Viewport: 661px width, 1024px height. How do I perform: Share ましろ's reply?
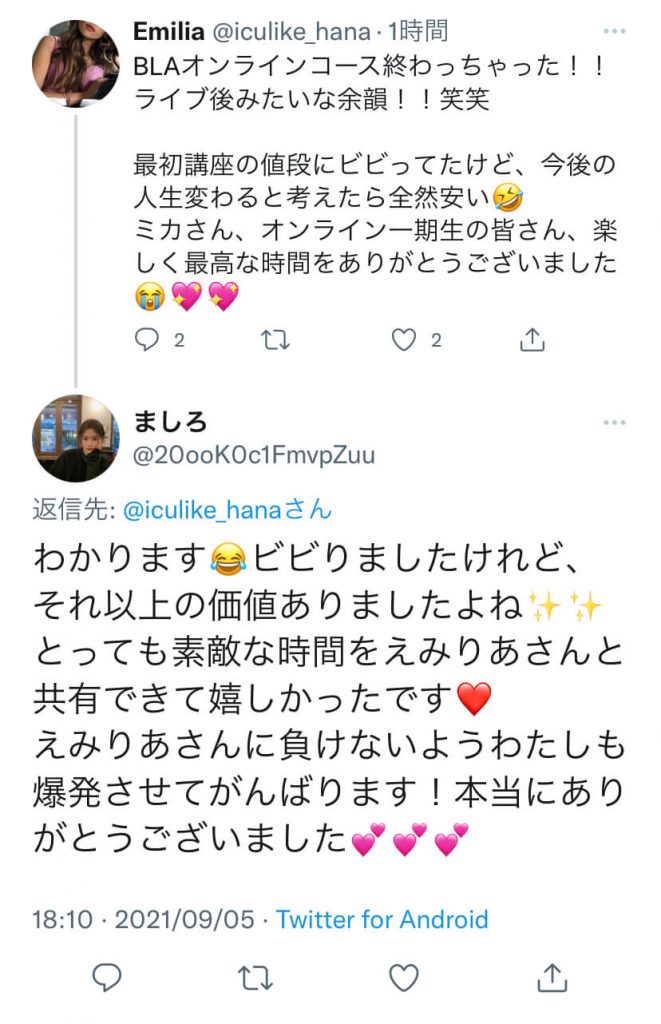click(551, 977)
